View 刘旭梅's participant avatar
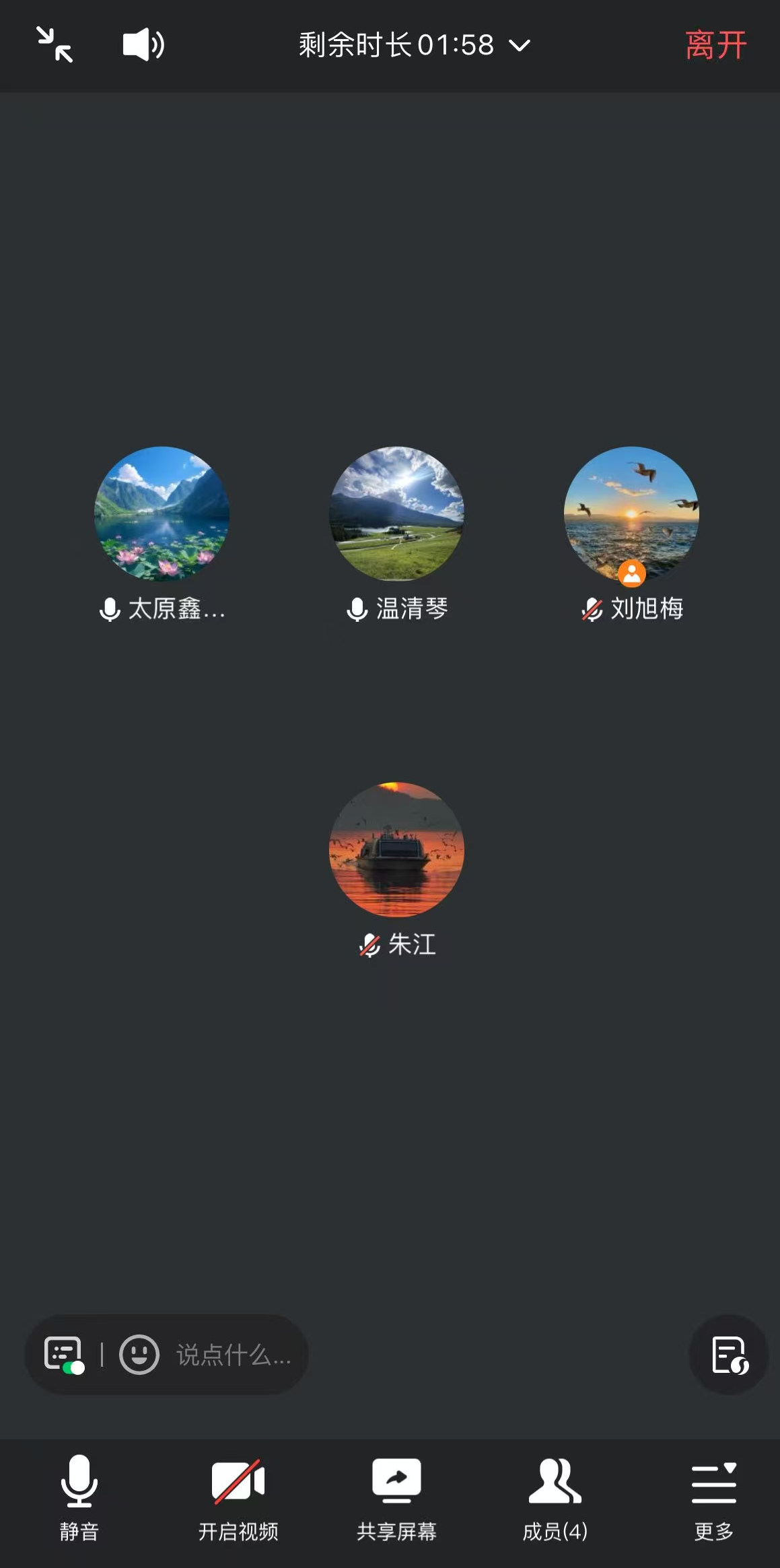Image resolution: width=780 pixels, height=1568 pixels. point(631,513)
